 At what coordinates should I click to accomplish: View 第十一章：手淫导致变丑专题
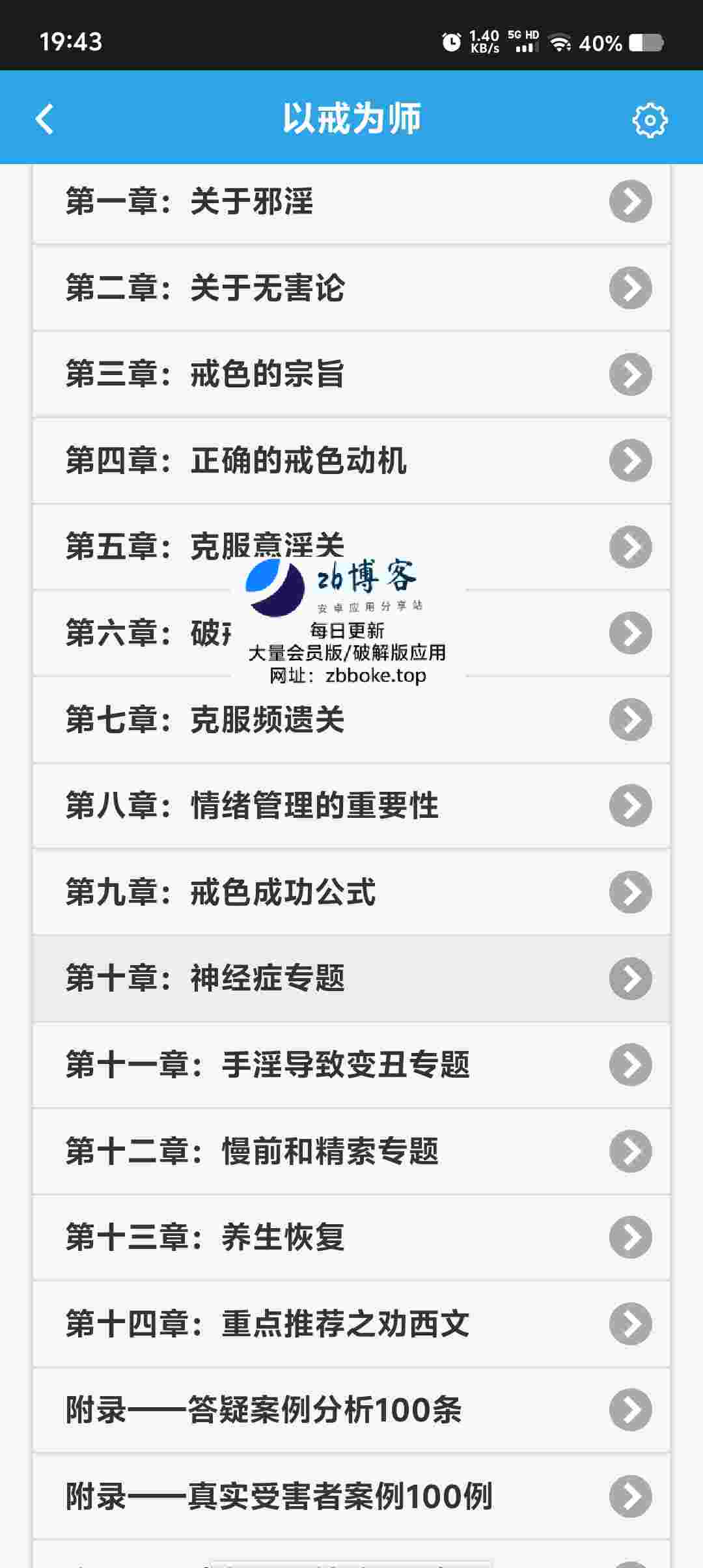(351, 1065)
